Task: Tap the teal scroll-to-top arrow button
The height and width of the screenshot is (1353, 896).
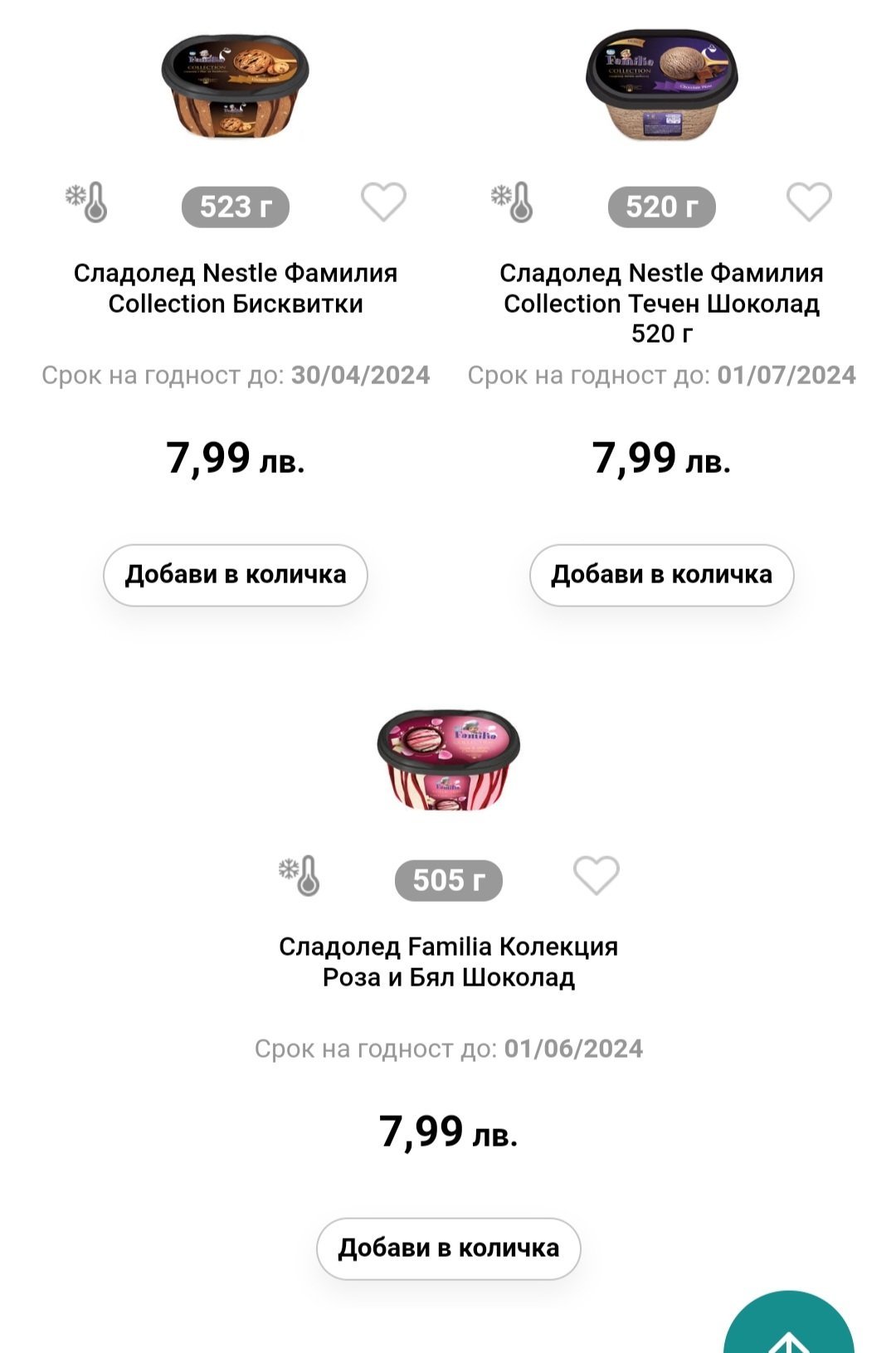Action: pos(788,1331)
